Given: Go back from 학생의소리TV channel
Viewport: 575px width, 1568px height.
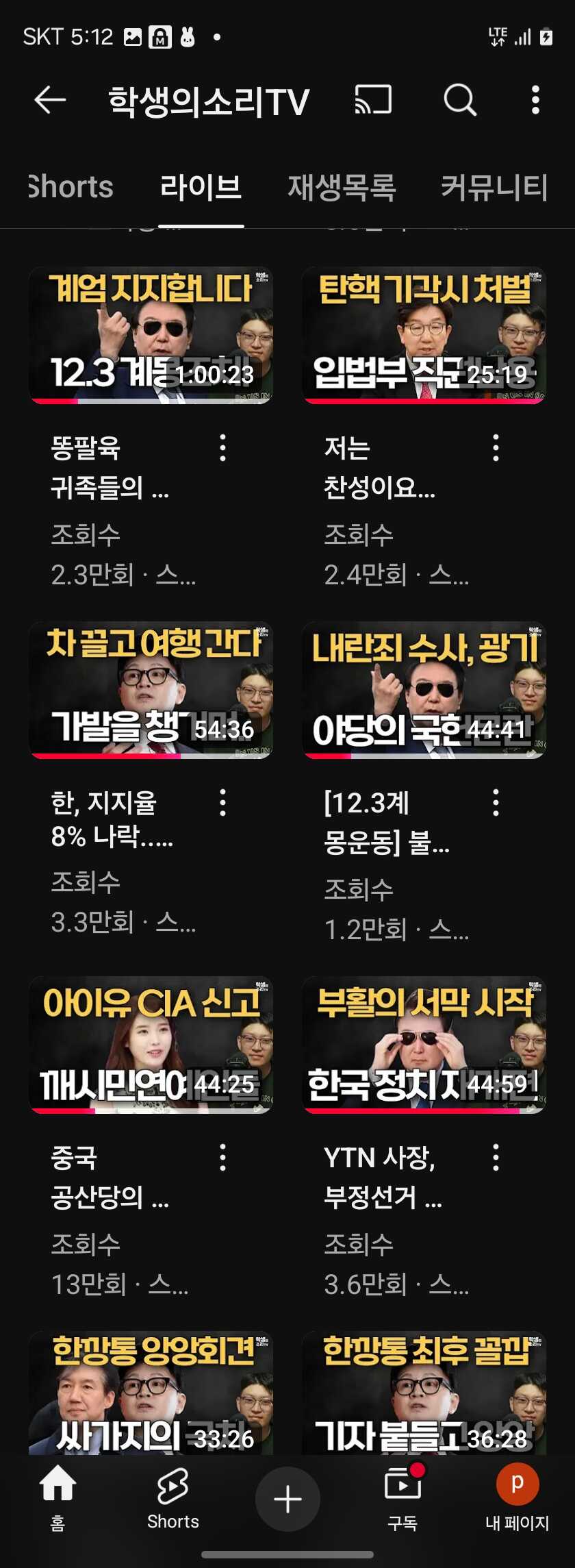Looking at the screenshot, I should pyautogui.click(x=50, y=101).
